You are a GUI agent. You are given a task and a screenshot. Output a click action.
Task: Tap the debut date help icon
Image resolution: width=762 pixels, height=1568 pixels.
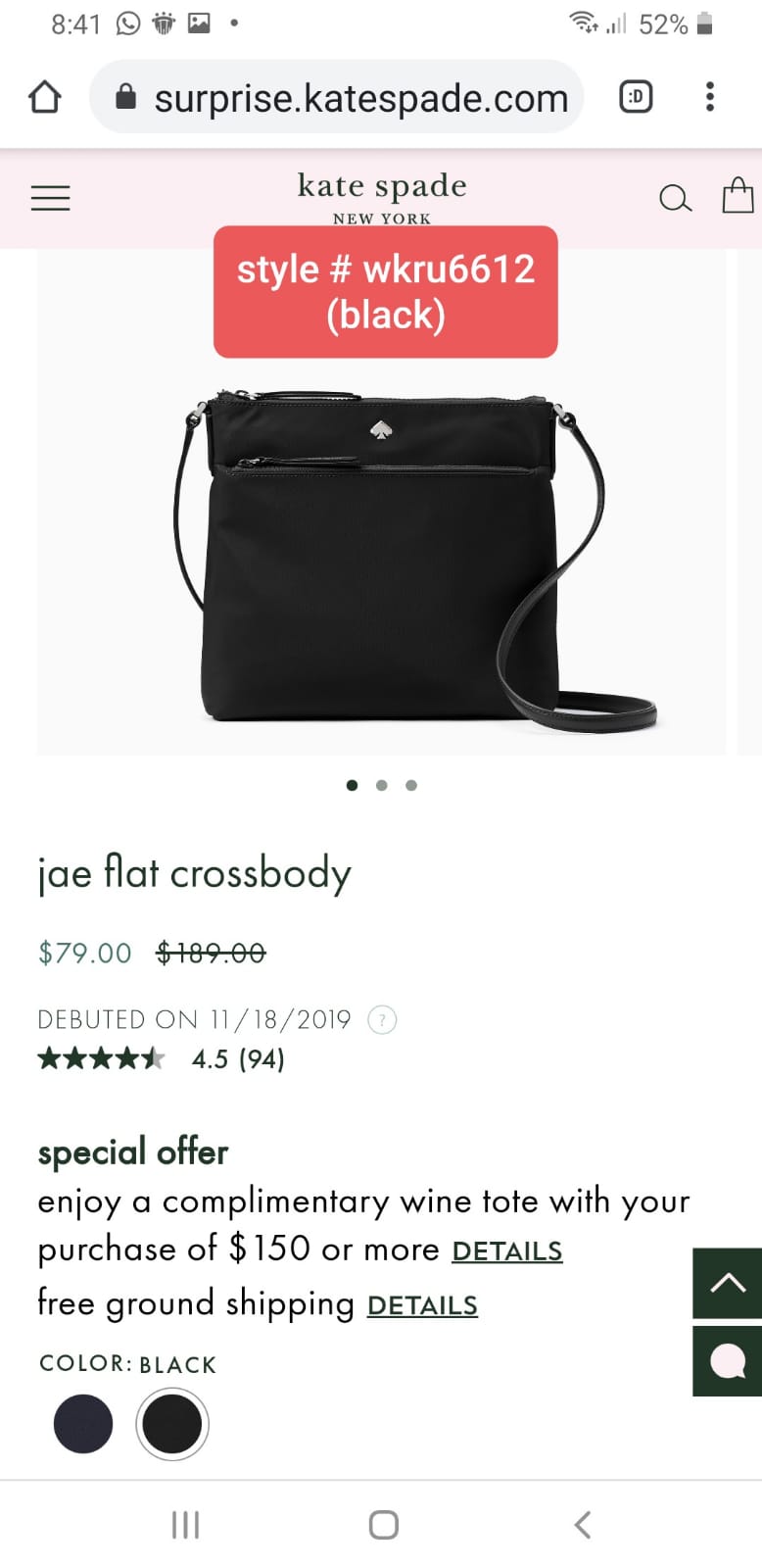[382, 1020]
